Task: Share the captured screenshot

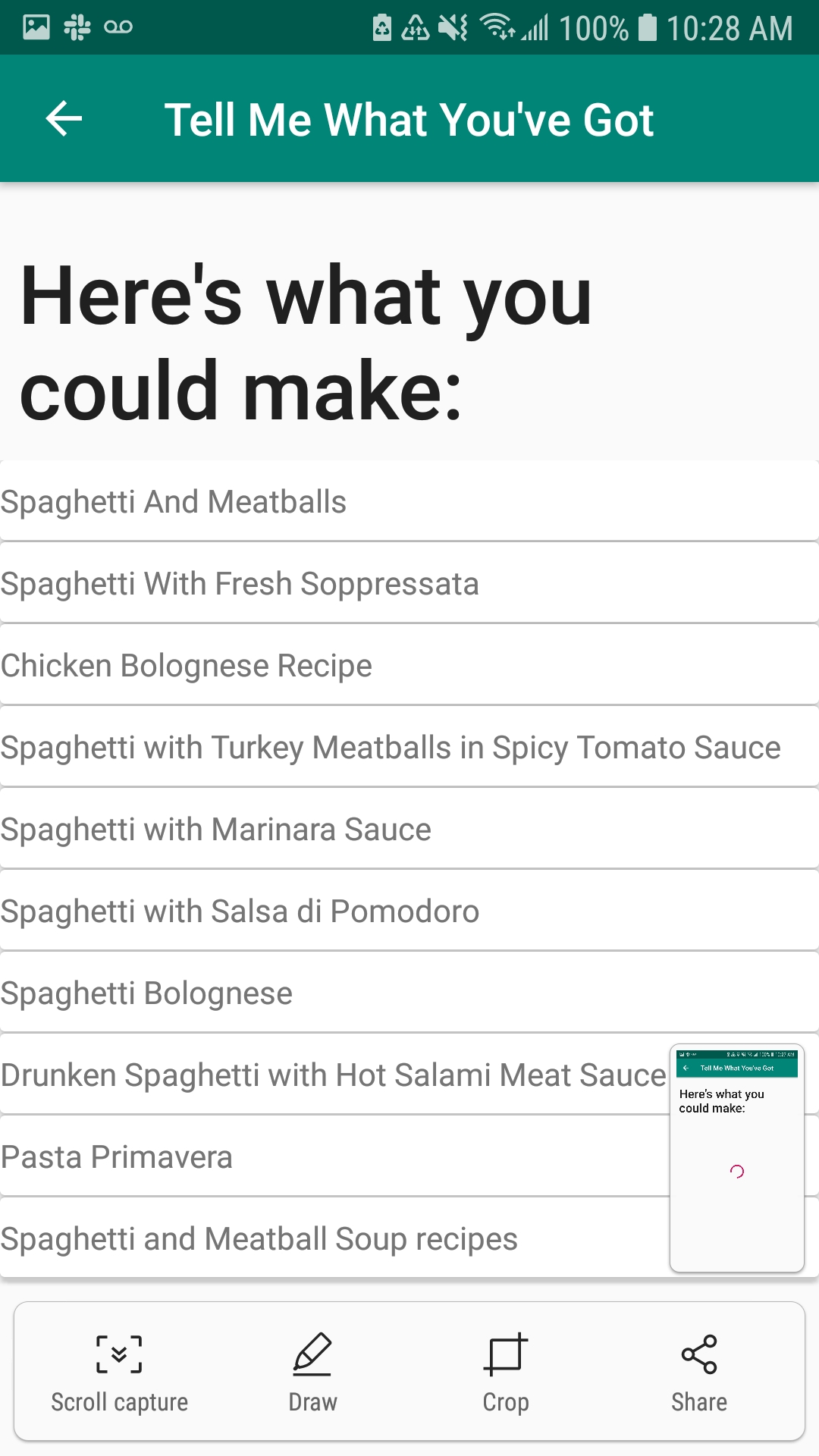Action: tap(698, 1373)
